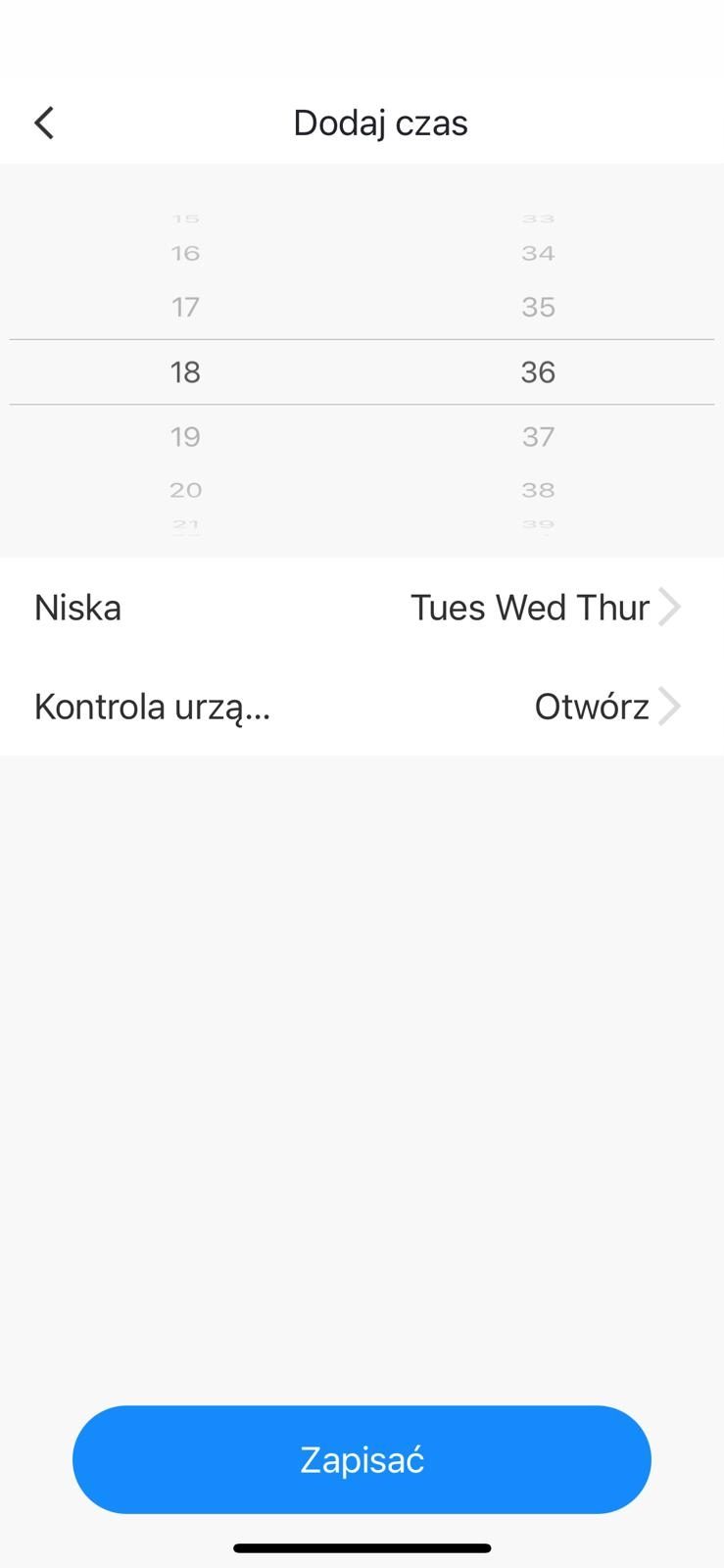The width and height of the screenshot is (724, 1568).
Task: Tap the Zapisać button to save
Action: tap(362, 1459)
